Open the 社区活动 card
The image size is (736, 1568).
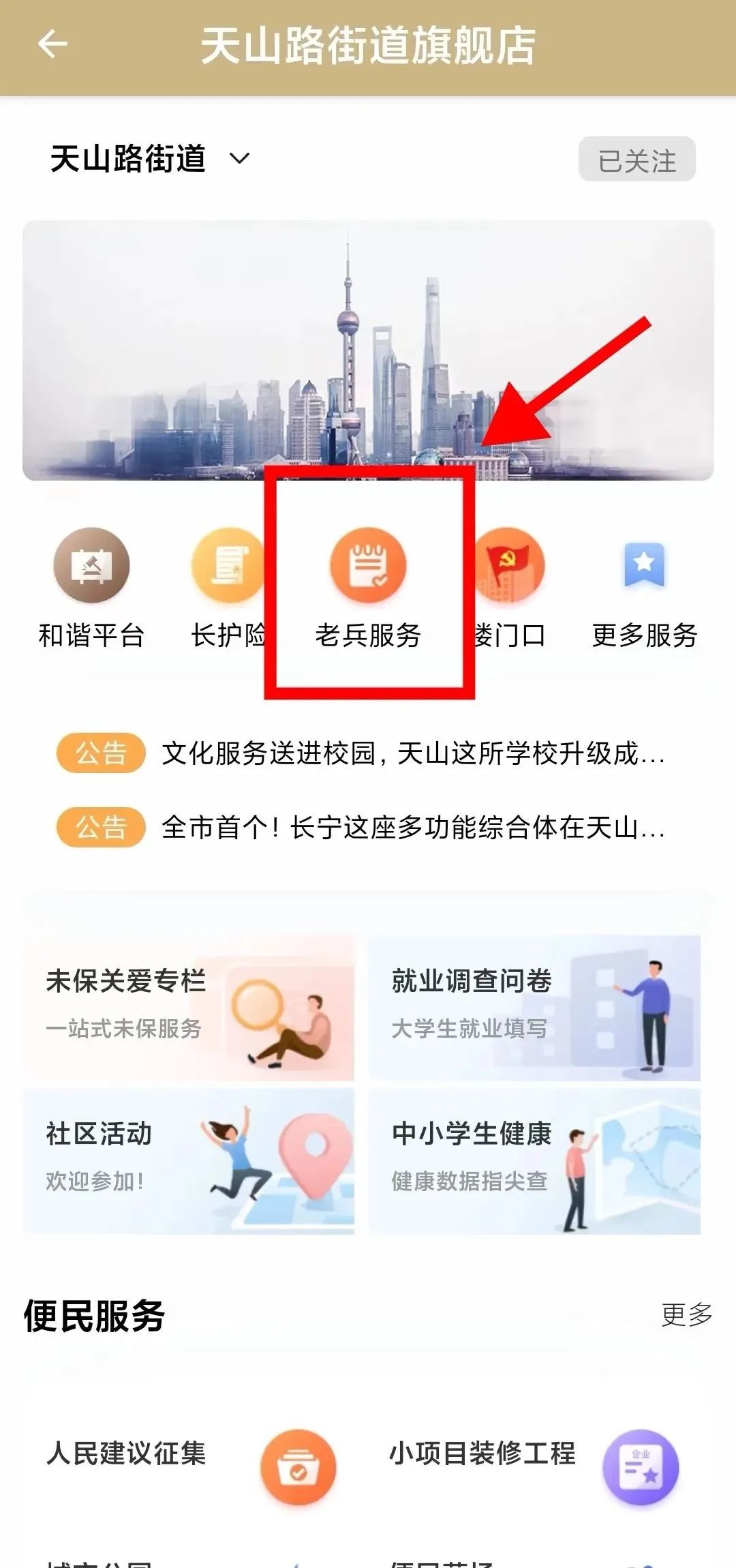189,1160
